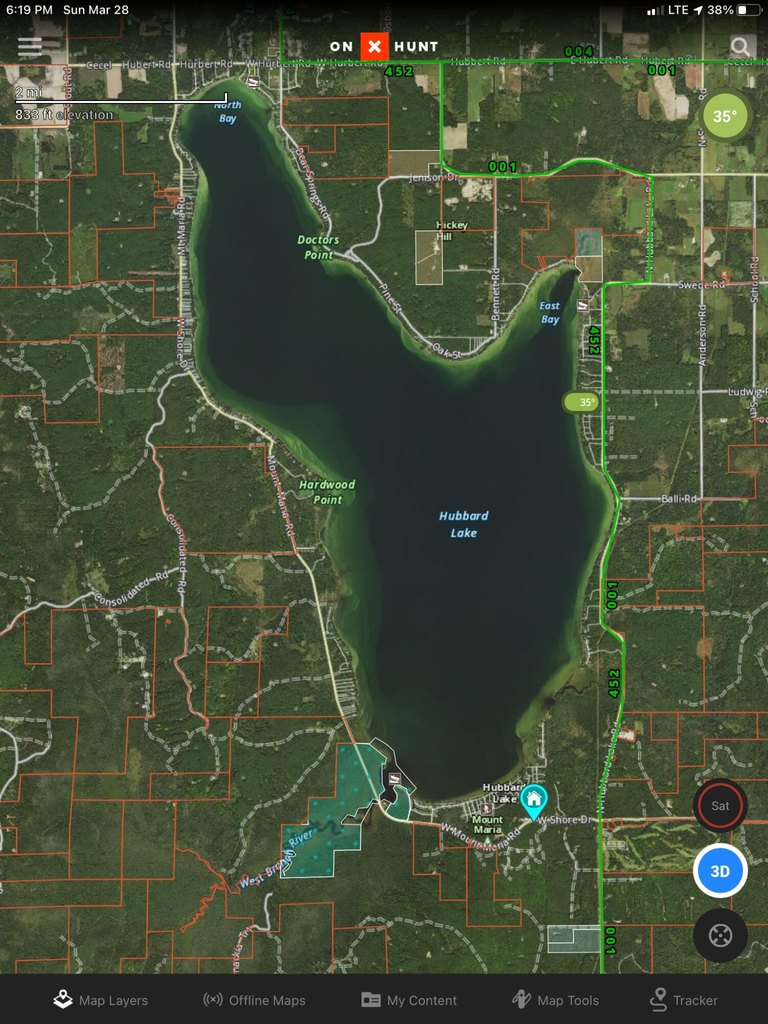Open the map search
This screenshot has width=768, height=1024.
click(741, 47)
